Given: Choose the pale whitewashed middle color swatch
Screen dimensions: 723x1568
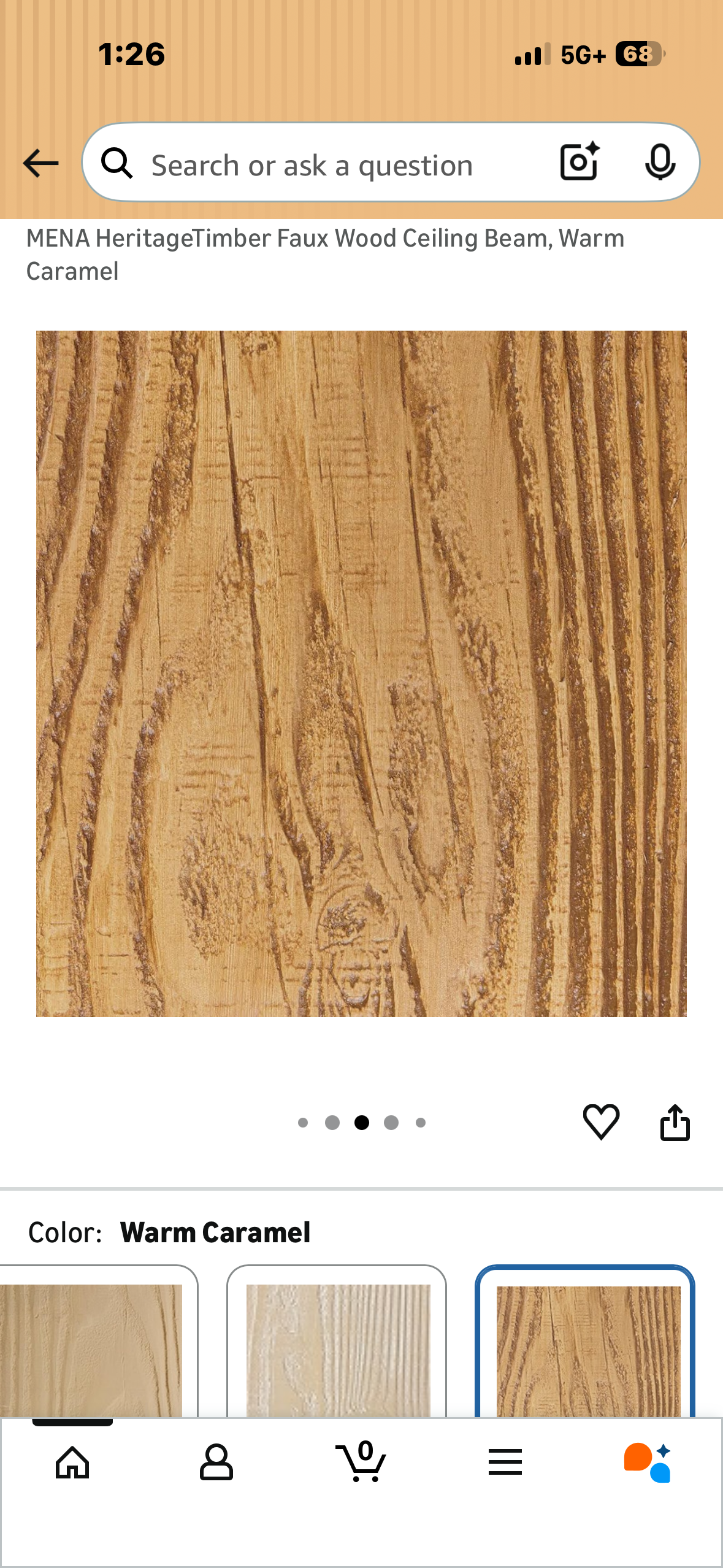Looking at the screenshot, I should (337, 1342).
